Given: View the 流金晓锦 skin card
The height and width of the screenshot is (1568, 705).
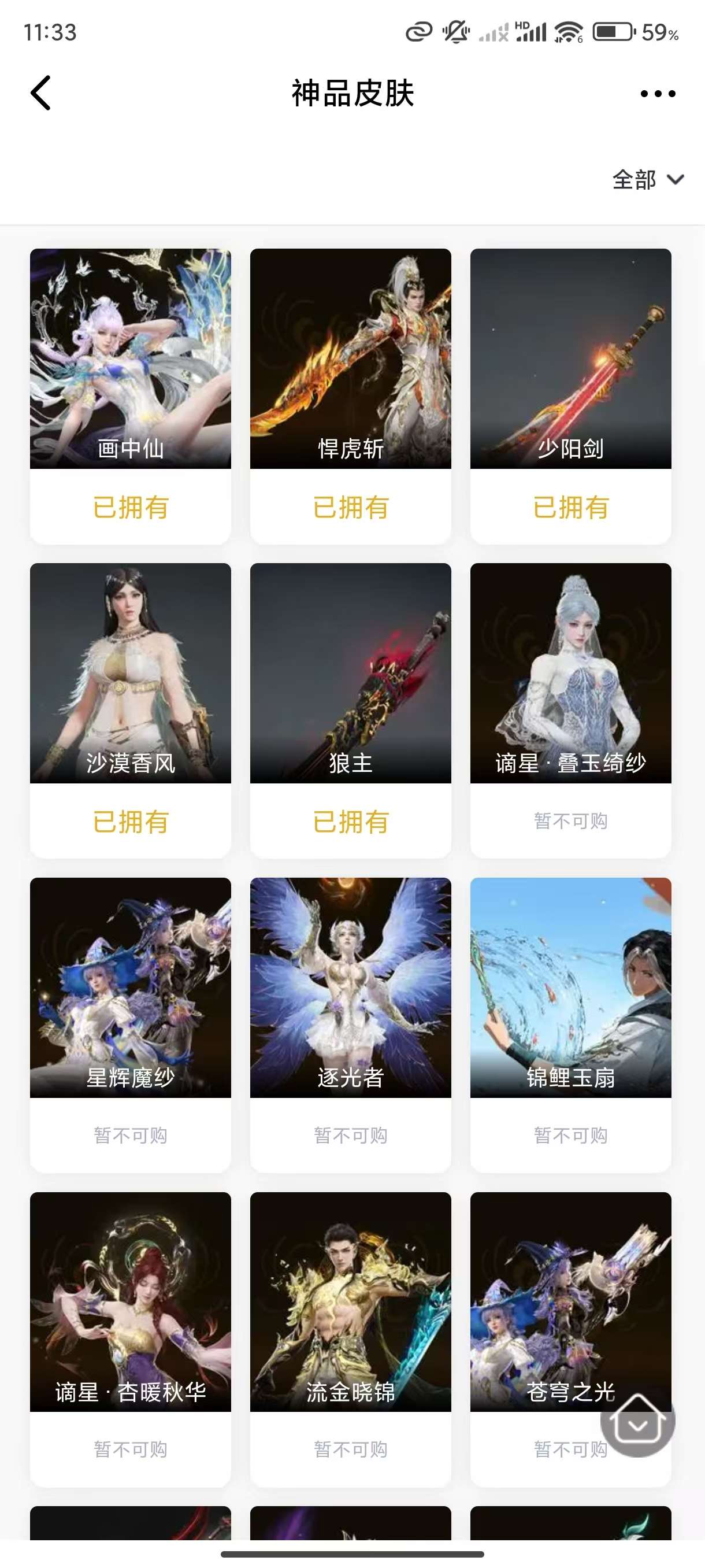Looking at the screenshot, I should coord(350,1301).
